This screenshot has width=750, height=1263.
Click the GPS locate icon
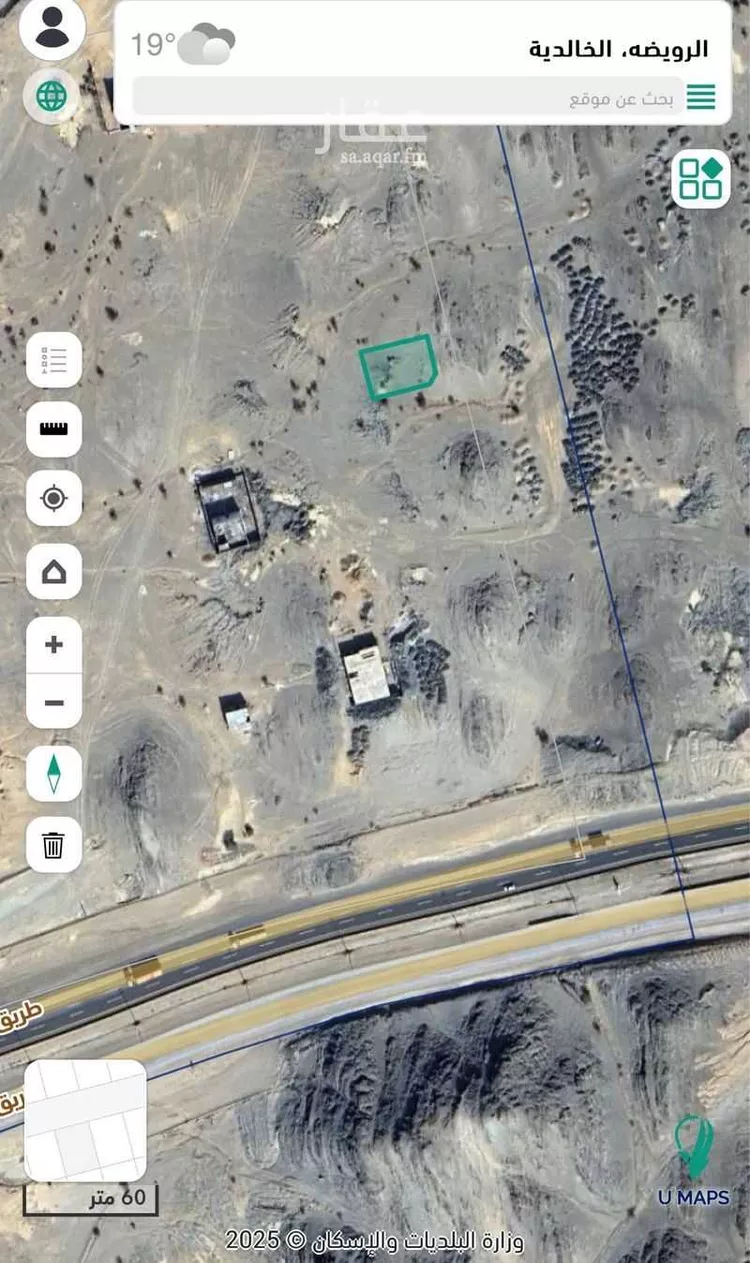click(x=53, y=497)
